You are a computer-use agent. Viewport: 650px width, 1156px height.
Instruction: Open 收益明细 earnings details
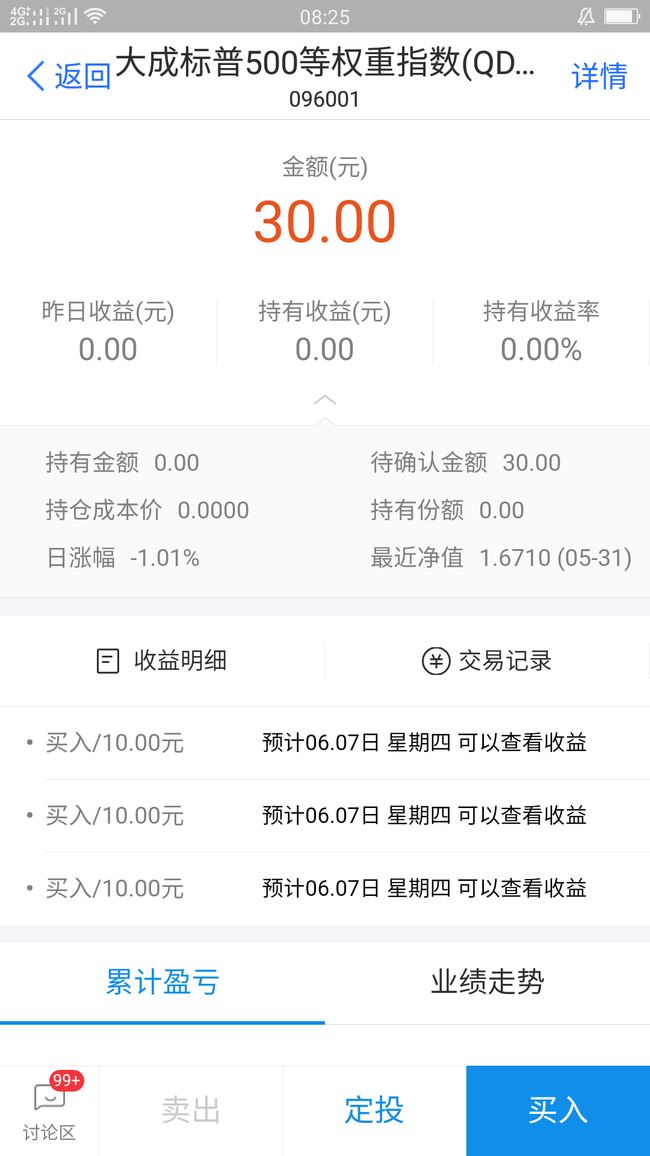click(x=162, y=661)
